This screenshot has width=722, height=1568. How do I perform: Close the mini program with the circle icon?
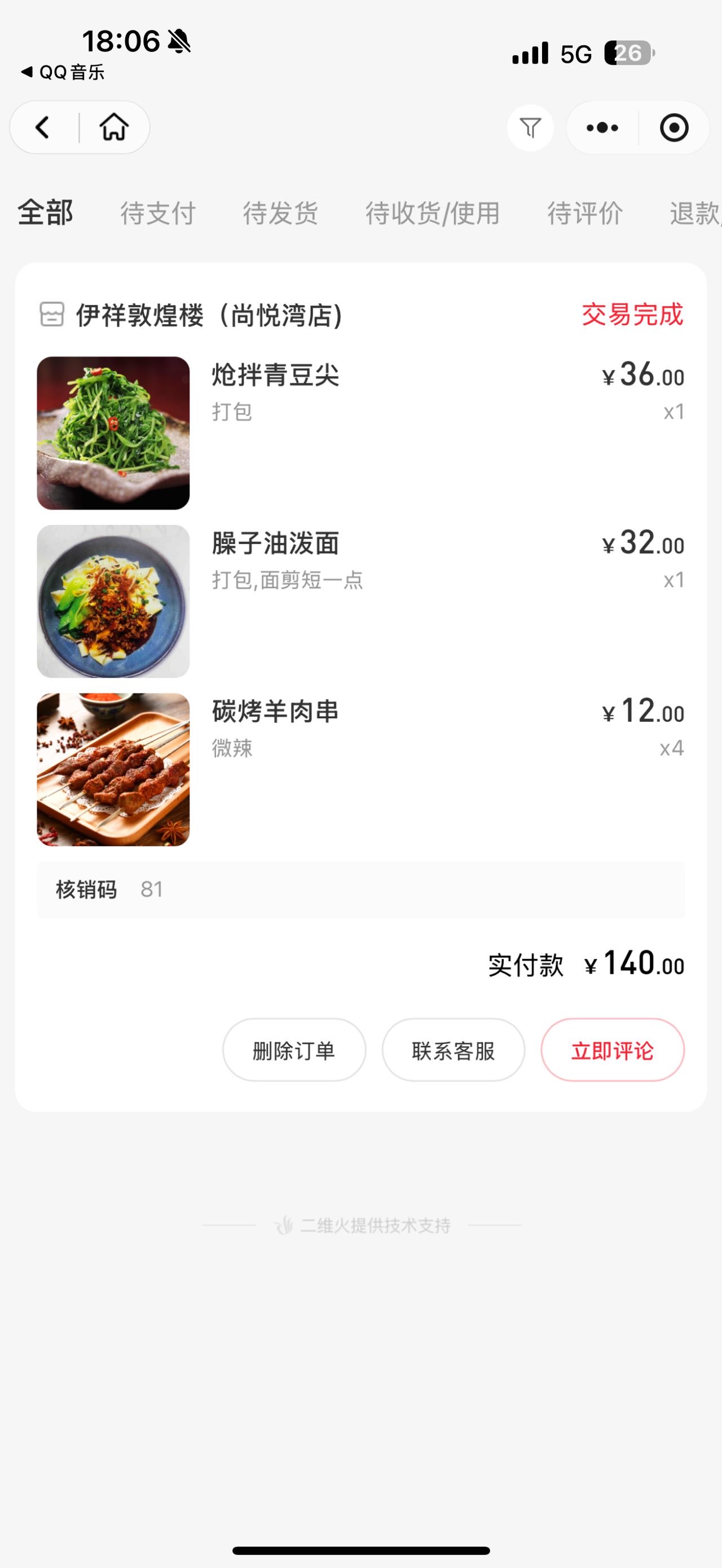[674, 128]
